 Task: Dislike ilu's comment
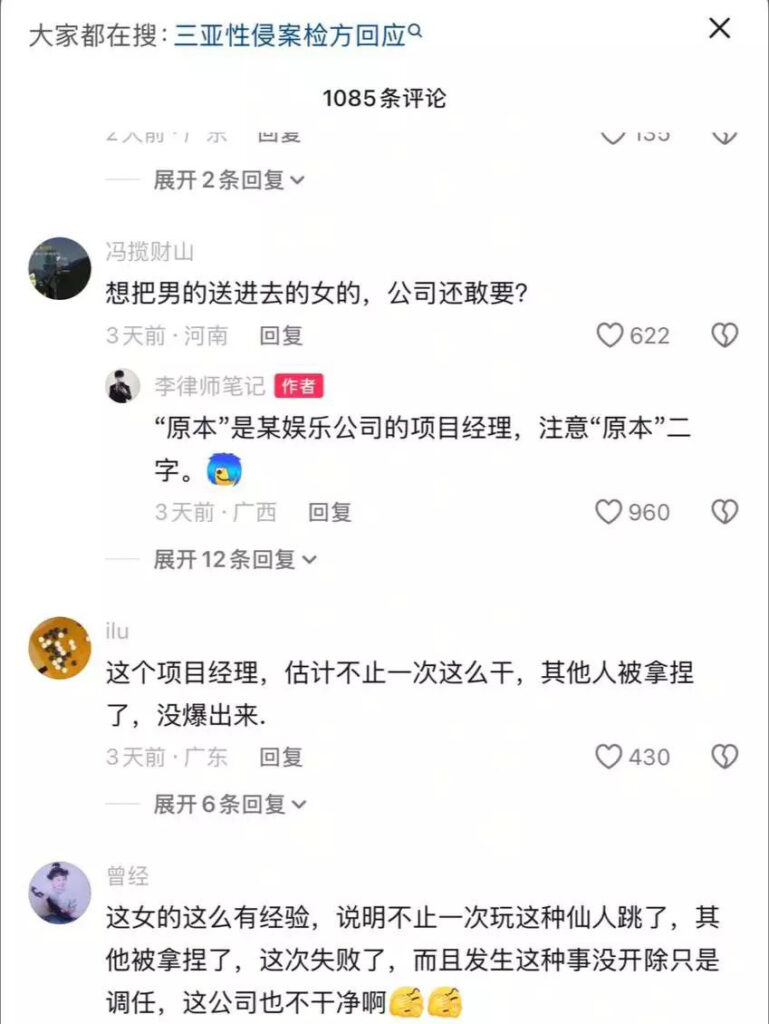click(724, 757)
